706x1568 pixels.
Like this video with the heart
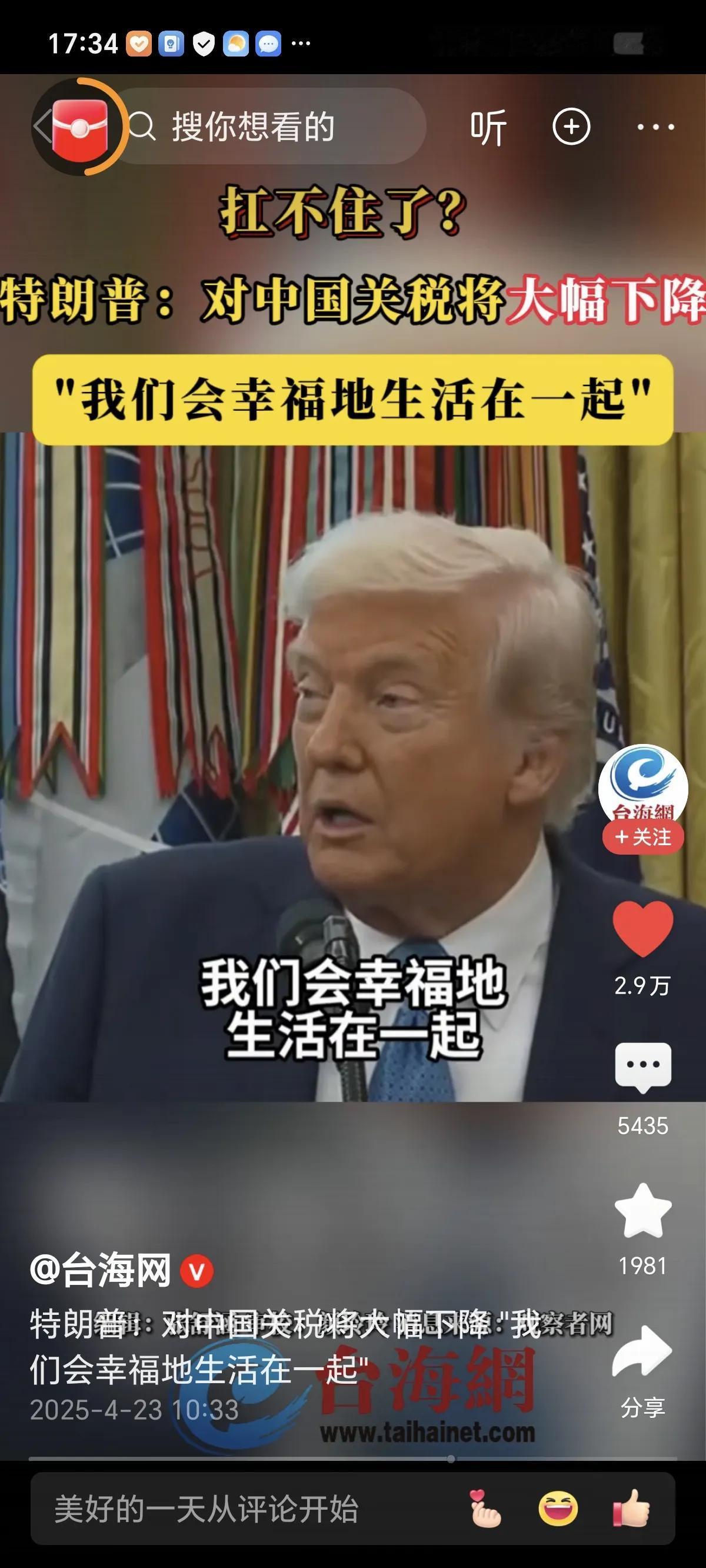(642, 928)
